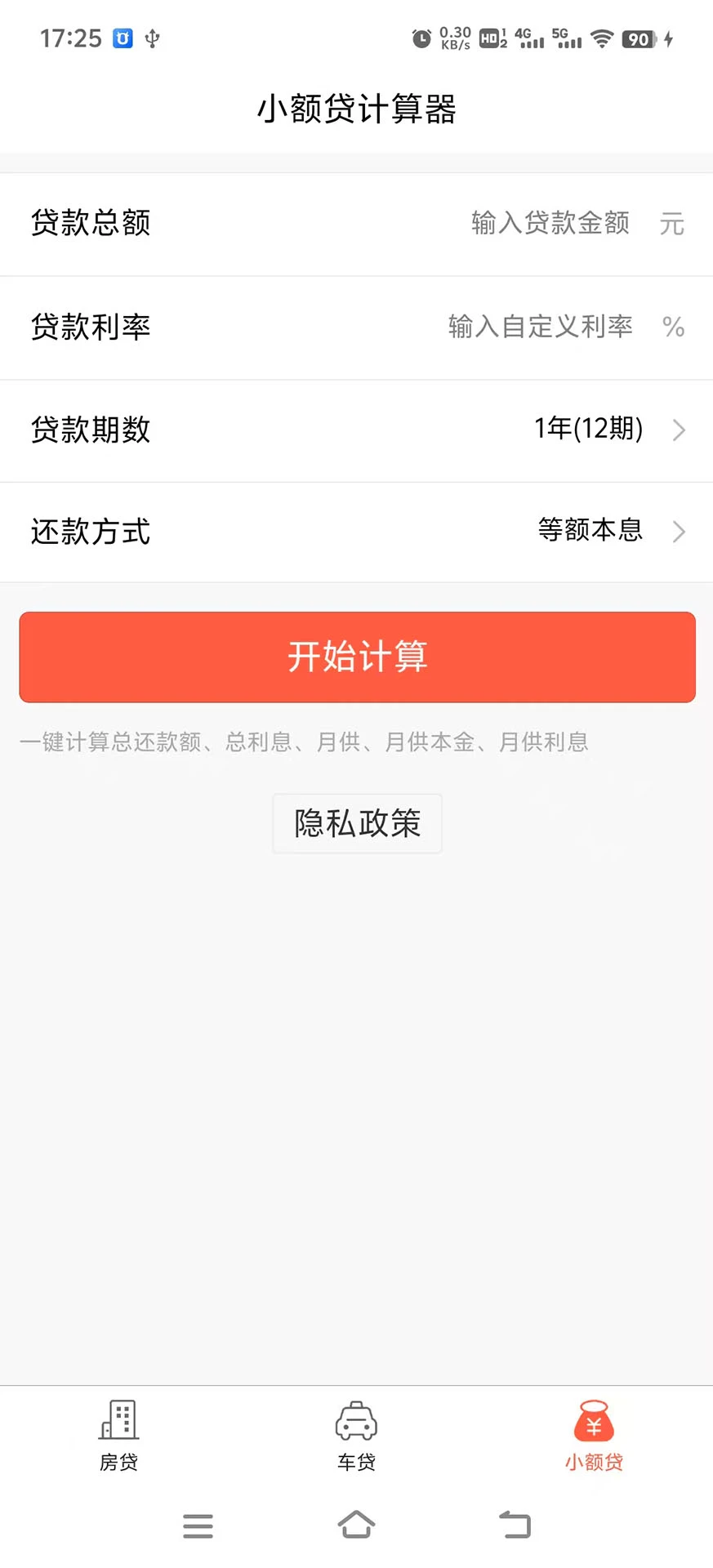This screenshot has height=1568, width=713.
Task: Tap the alarm clock status icon
Action: [420, 38]
